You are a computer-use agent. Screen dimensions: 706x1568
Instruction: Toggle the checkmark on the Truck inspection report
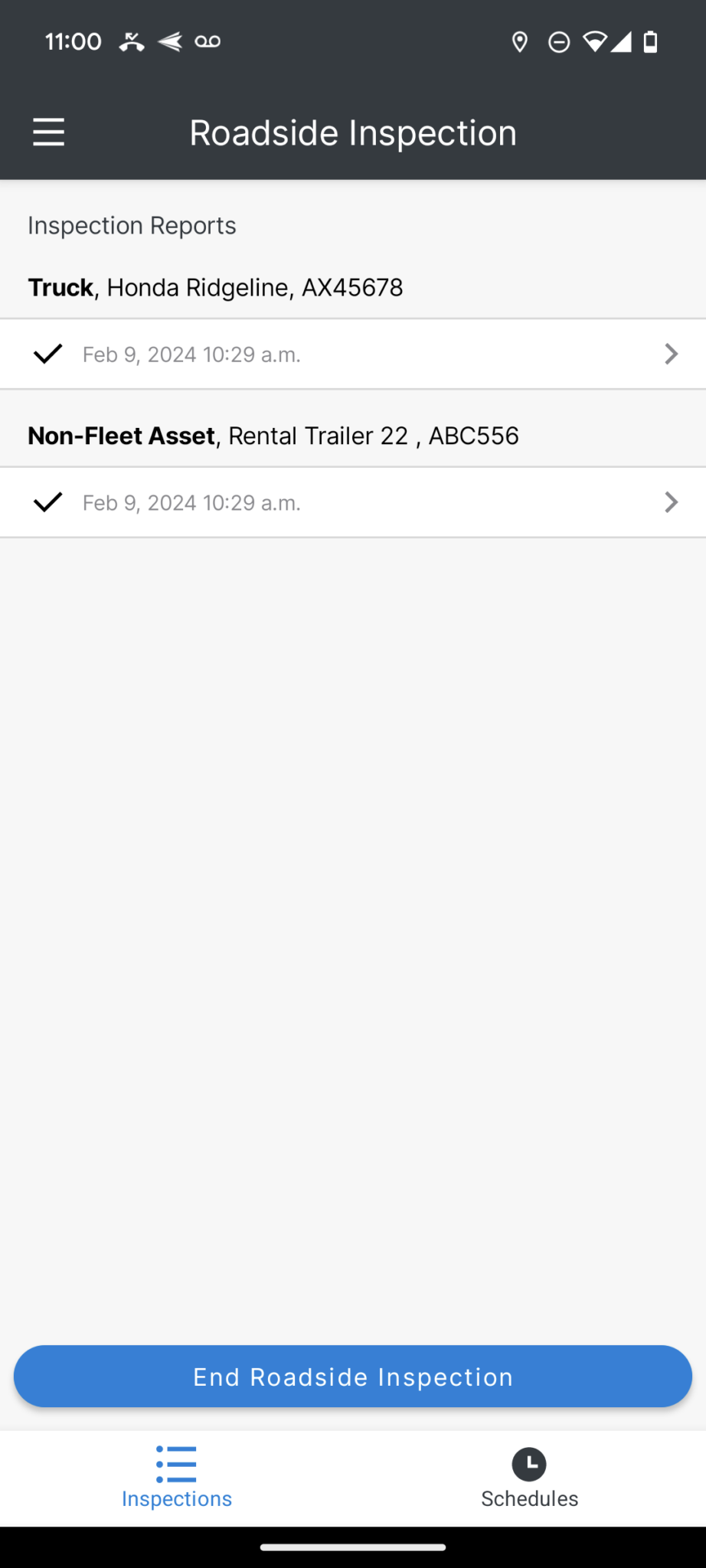click(x=47, y=354)
